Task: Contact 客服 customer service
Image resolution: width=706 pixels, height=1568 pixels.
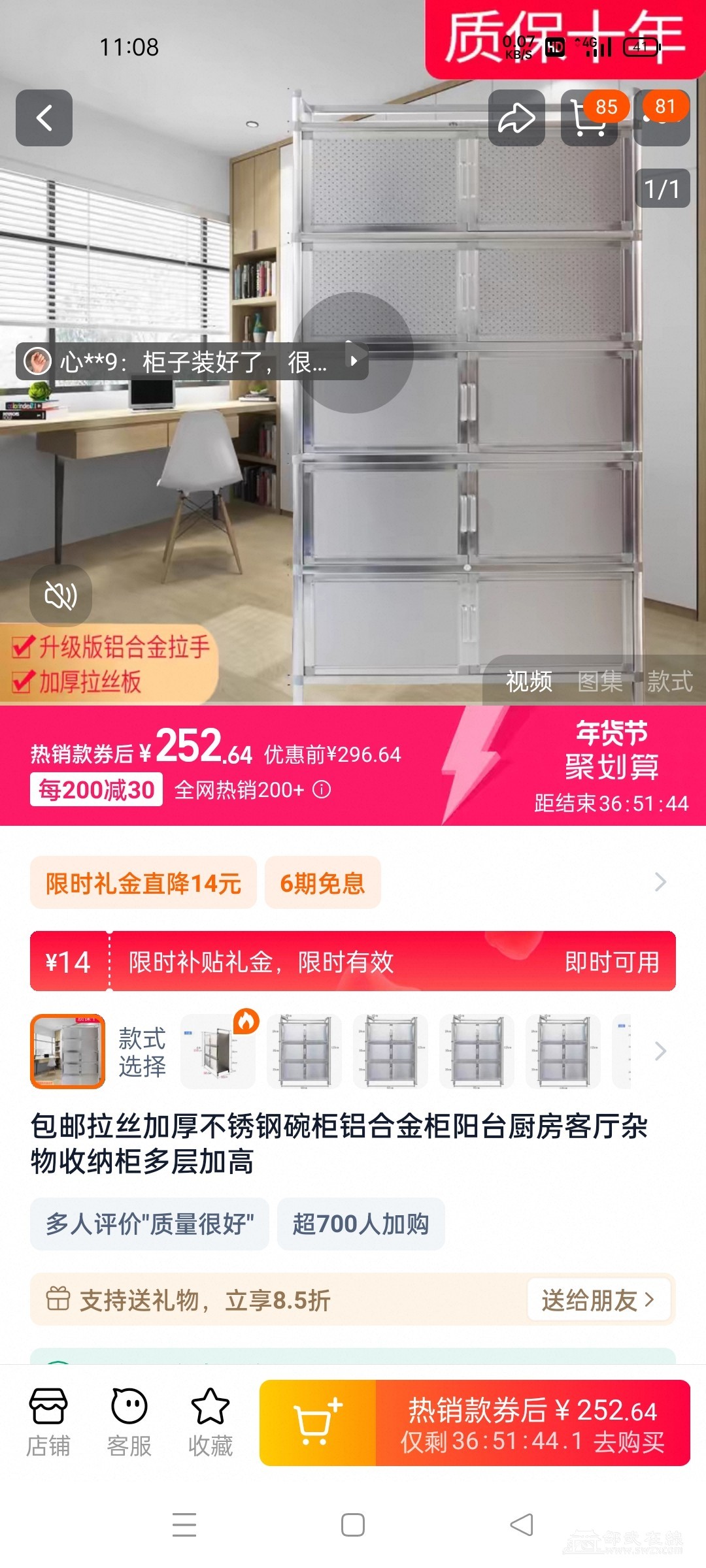Action: (129, 1422)
